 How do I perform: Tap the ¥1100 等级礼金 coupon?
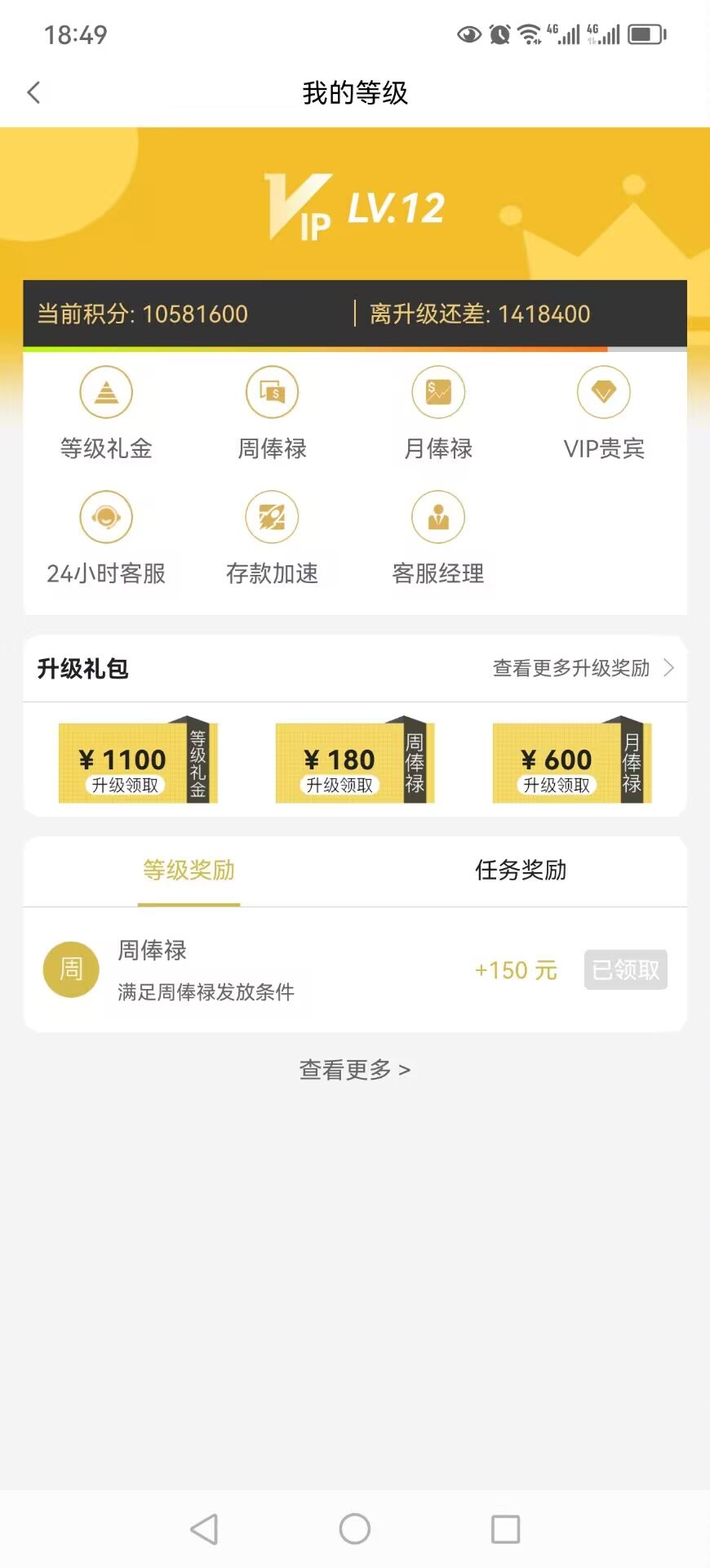tap(138, 761)
